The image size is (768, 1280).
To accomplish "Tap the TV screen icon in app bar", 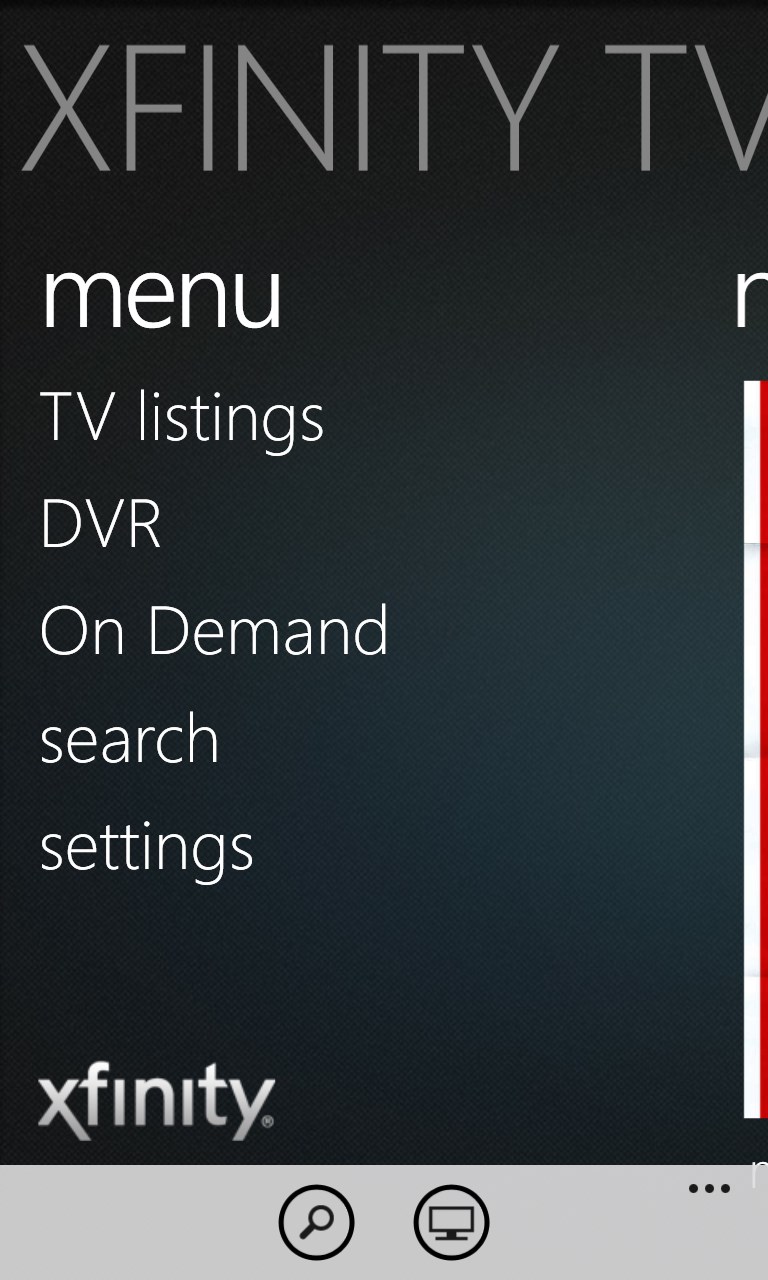I will [x=451, y=1222].
